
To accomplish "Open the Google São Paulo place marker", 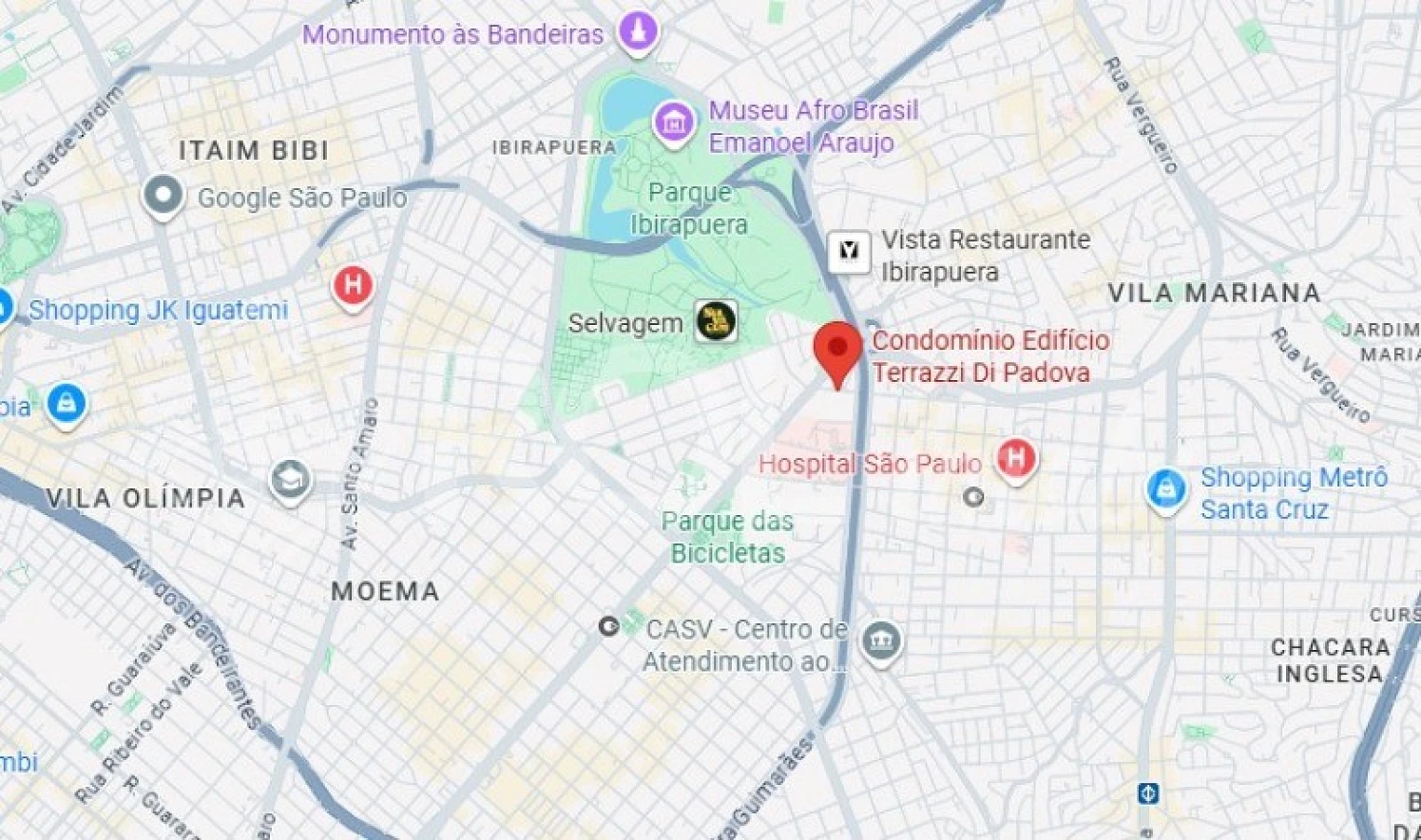I will 163,196.
